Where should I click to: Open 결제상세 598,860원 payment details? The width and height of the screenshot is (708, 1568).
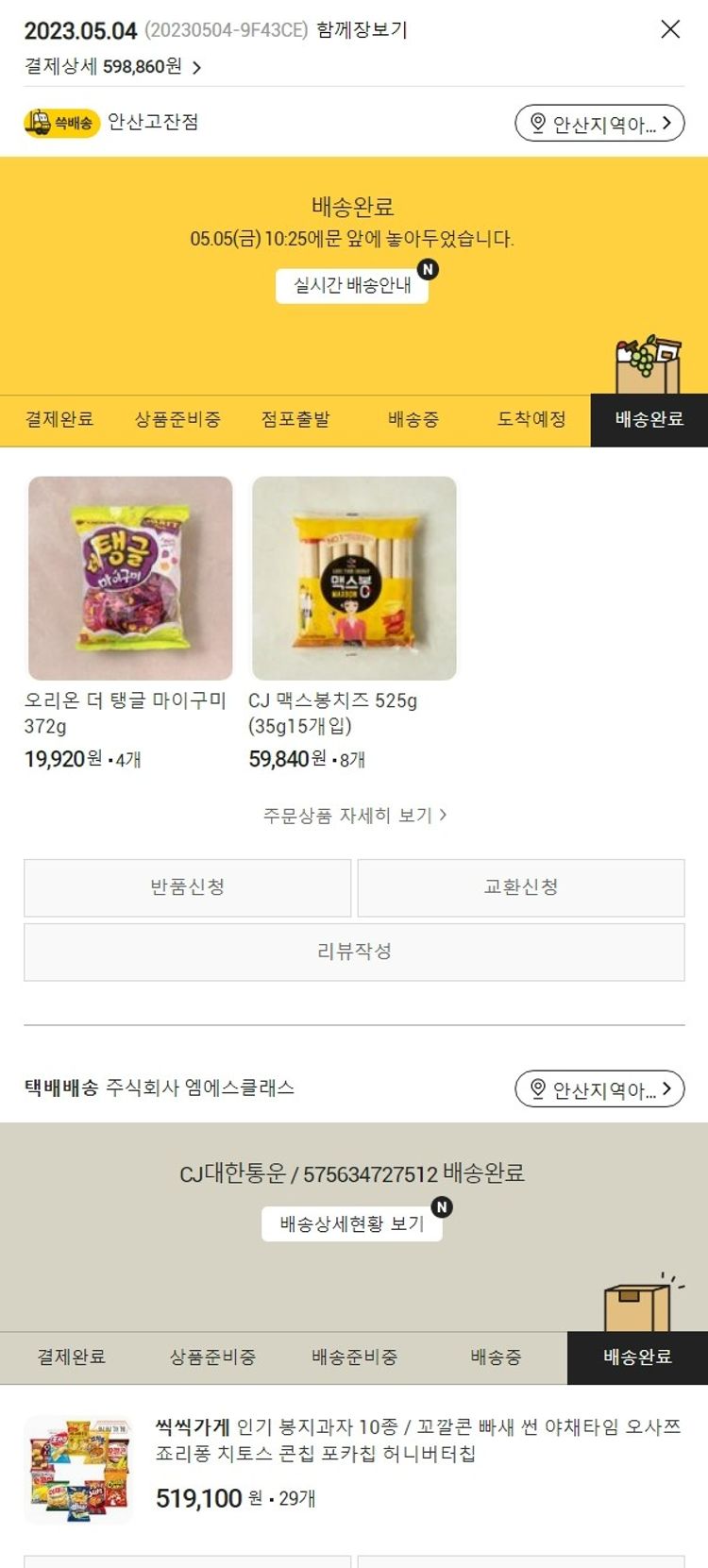[113, 67]
